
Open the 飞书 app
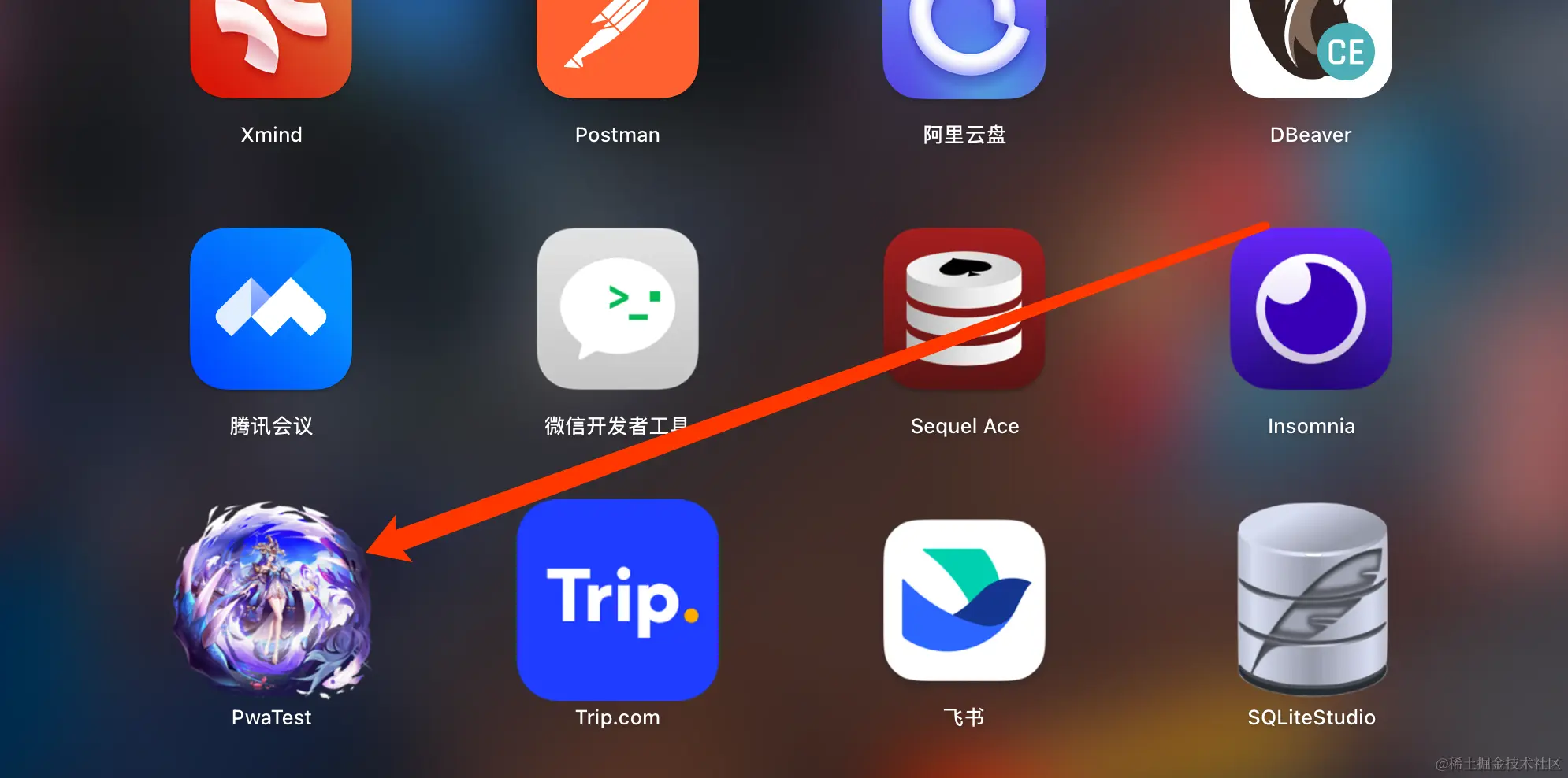pos(964,600)
